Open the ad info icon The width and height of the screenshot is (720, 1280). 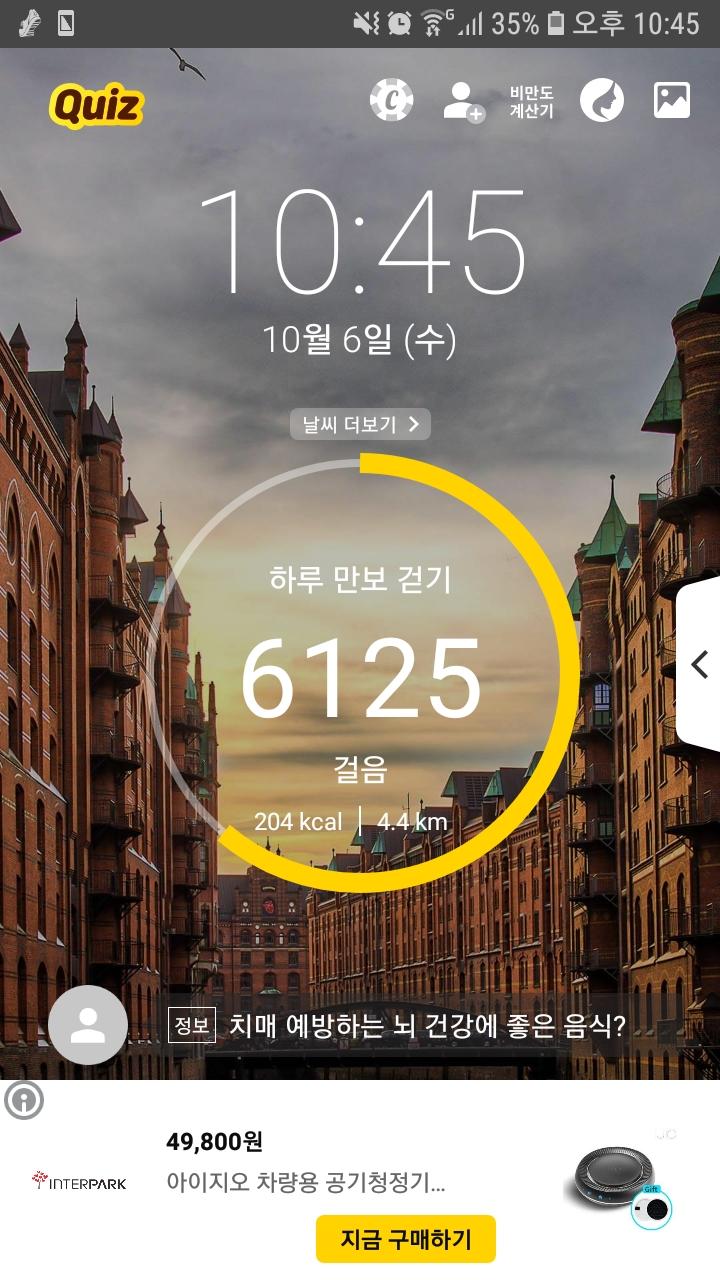[24, 1102]
